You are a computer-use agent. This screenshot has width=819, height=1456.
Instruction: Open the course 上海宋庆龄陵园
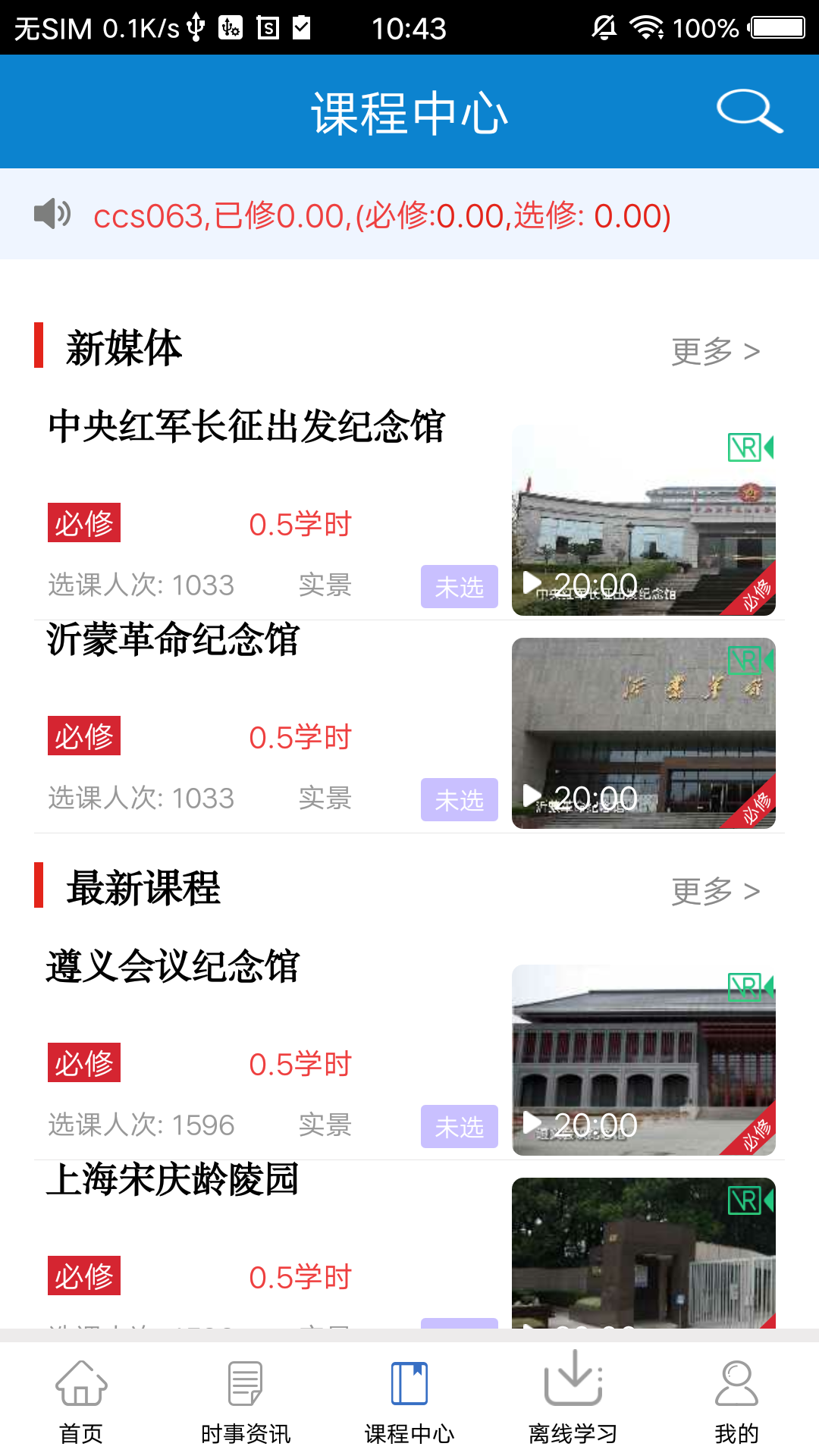[176, 1180]
